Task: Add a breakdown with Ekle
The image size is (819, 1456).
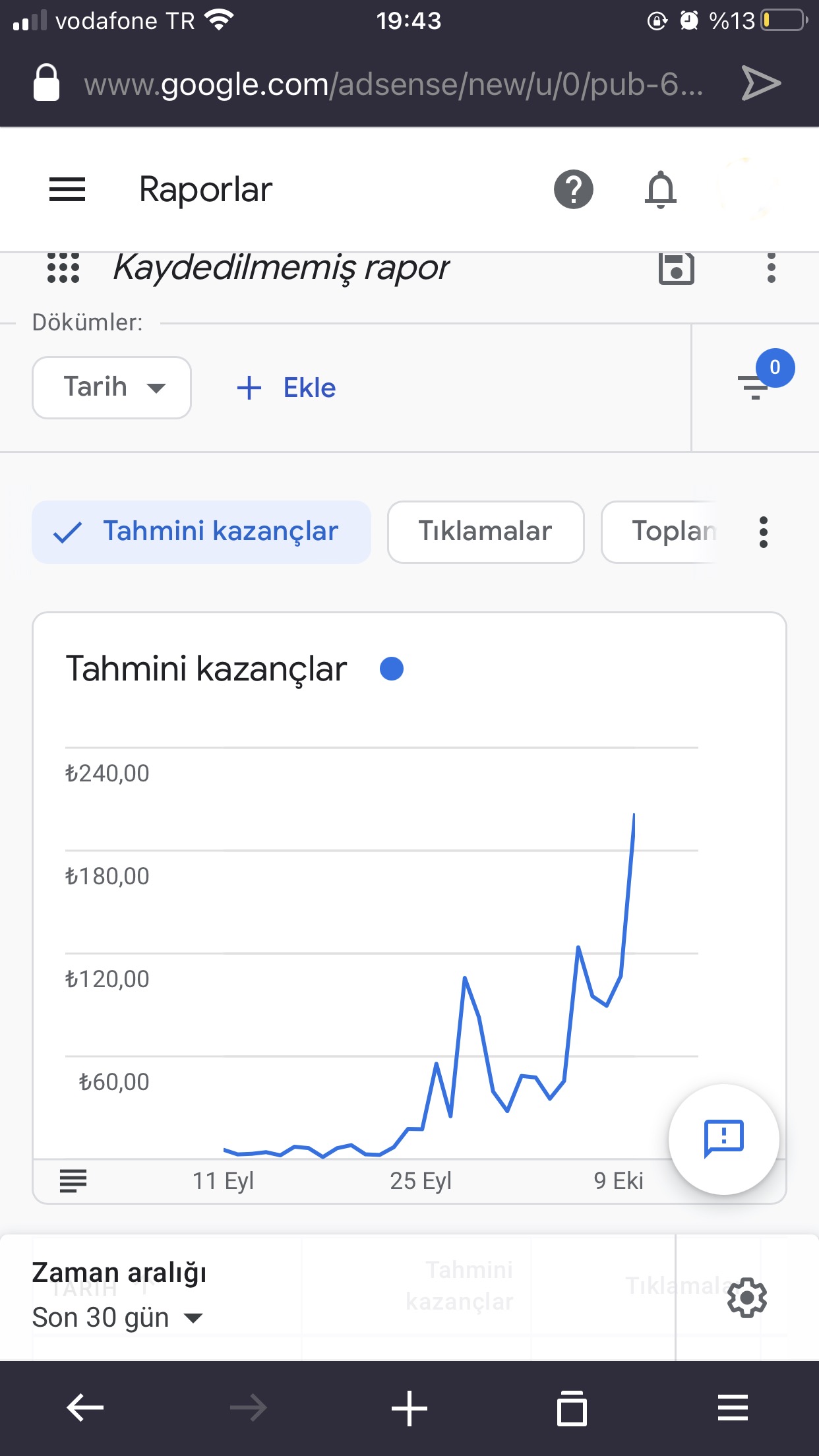Action: point(286,387)
